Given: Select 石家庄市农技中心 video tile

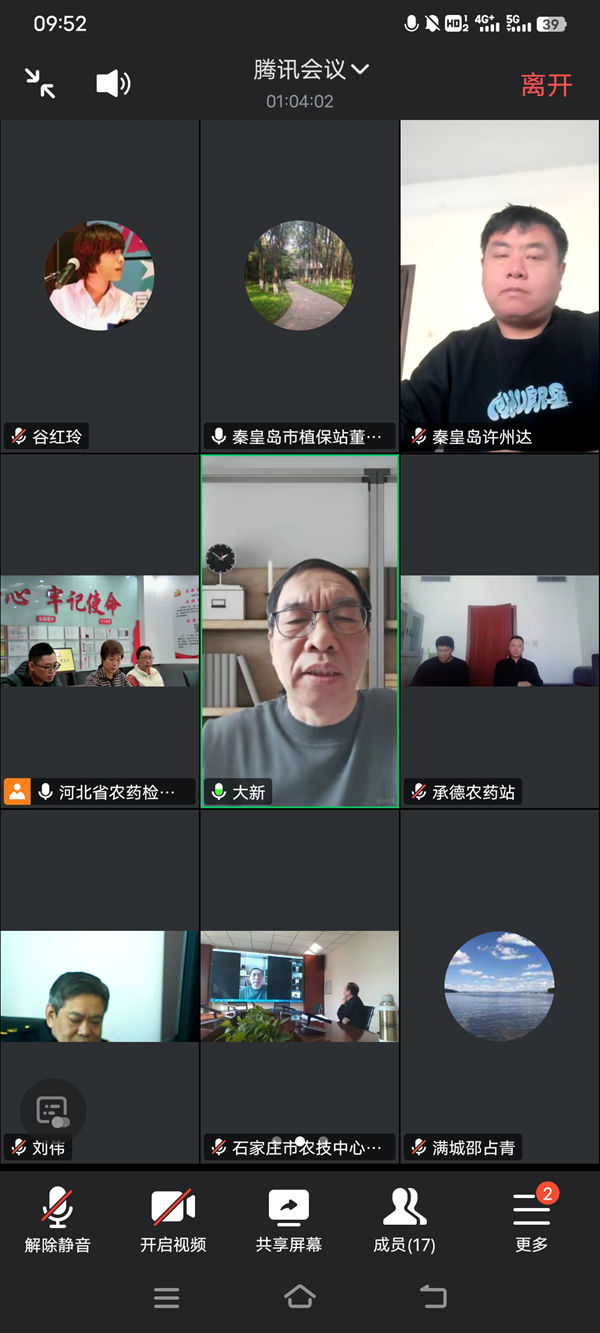Looking at the screenshot, I should pos(300,985).
